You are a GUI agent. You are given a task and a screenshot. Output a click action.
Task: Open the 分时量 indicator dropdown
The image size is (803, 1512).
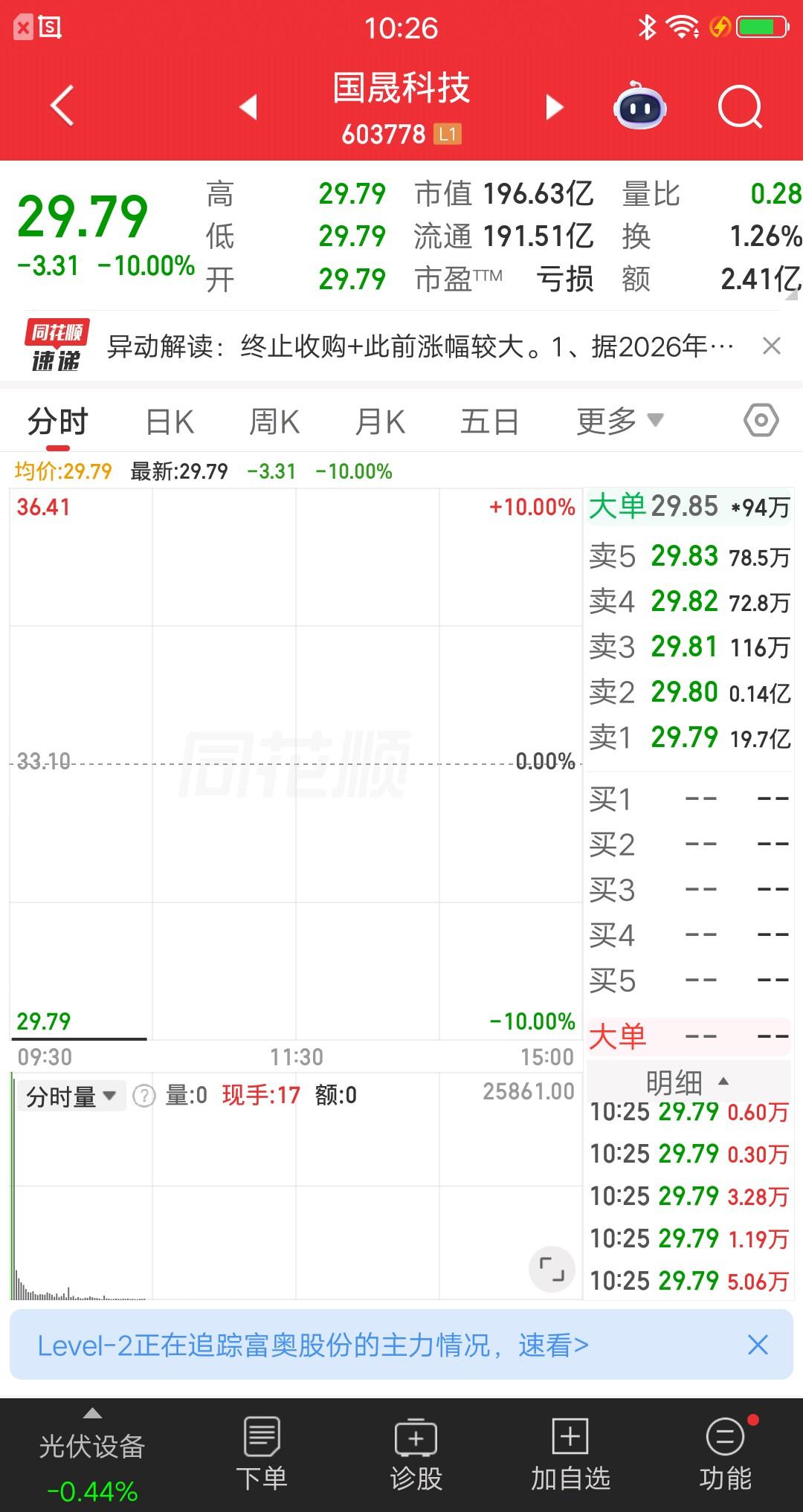(71, 1094)
